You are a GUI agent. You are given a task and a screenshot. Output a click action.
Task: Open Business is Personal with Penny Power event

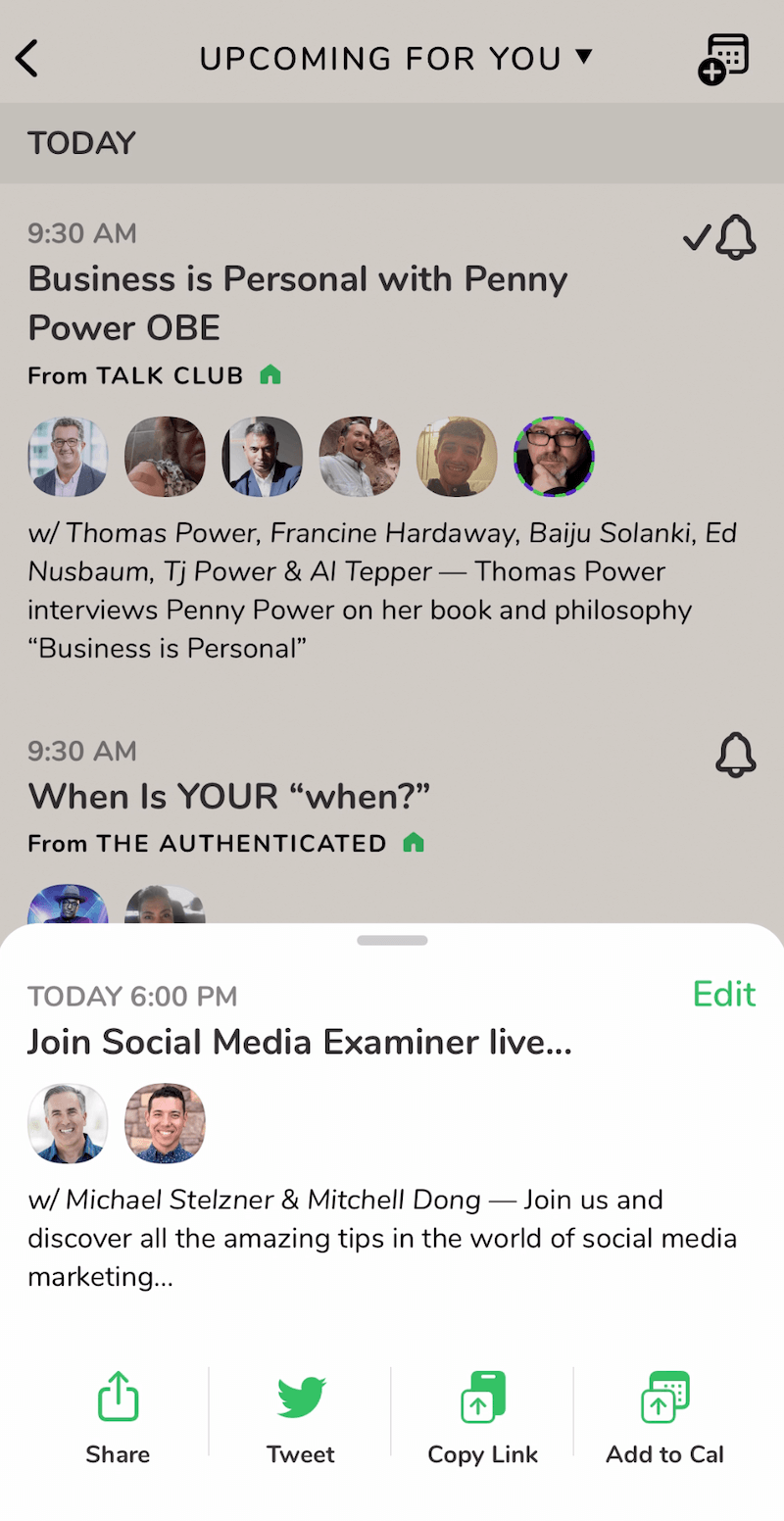pos(298,302)
